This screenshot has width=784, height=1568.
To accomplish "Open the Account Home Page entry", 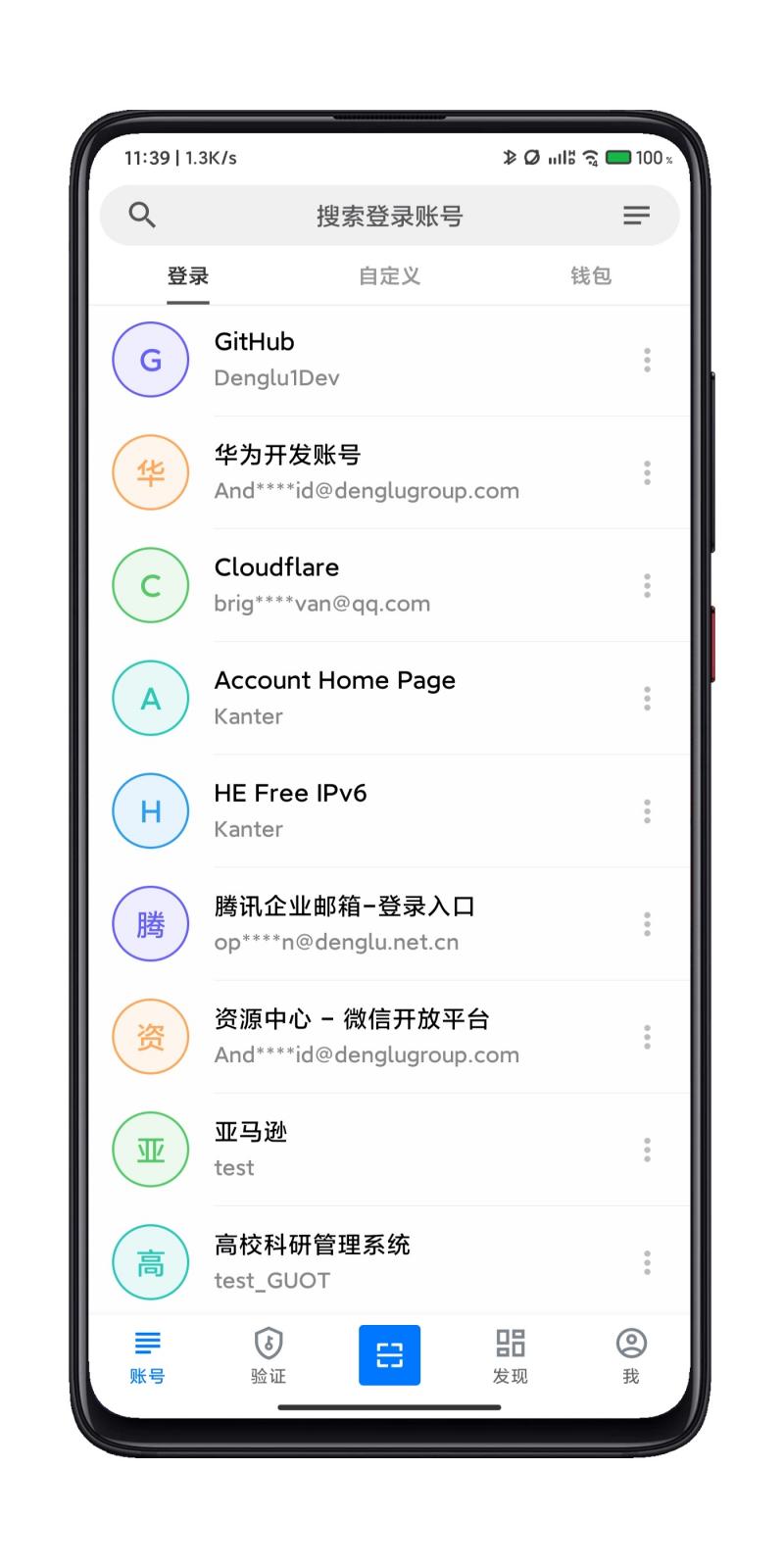I will (372, 698).
